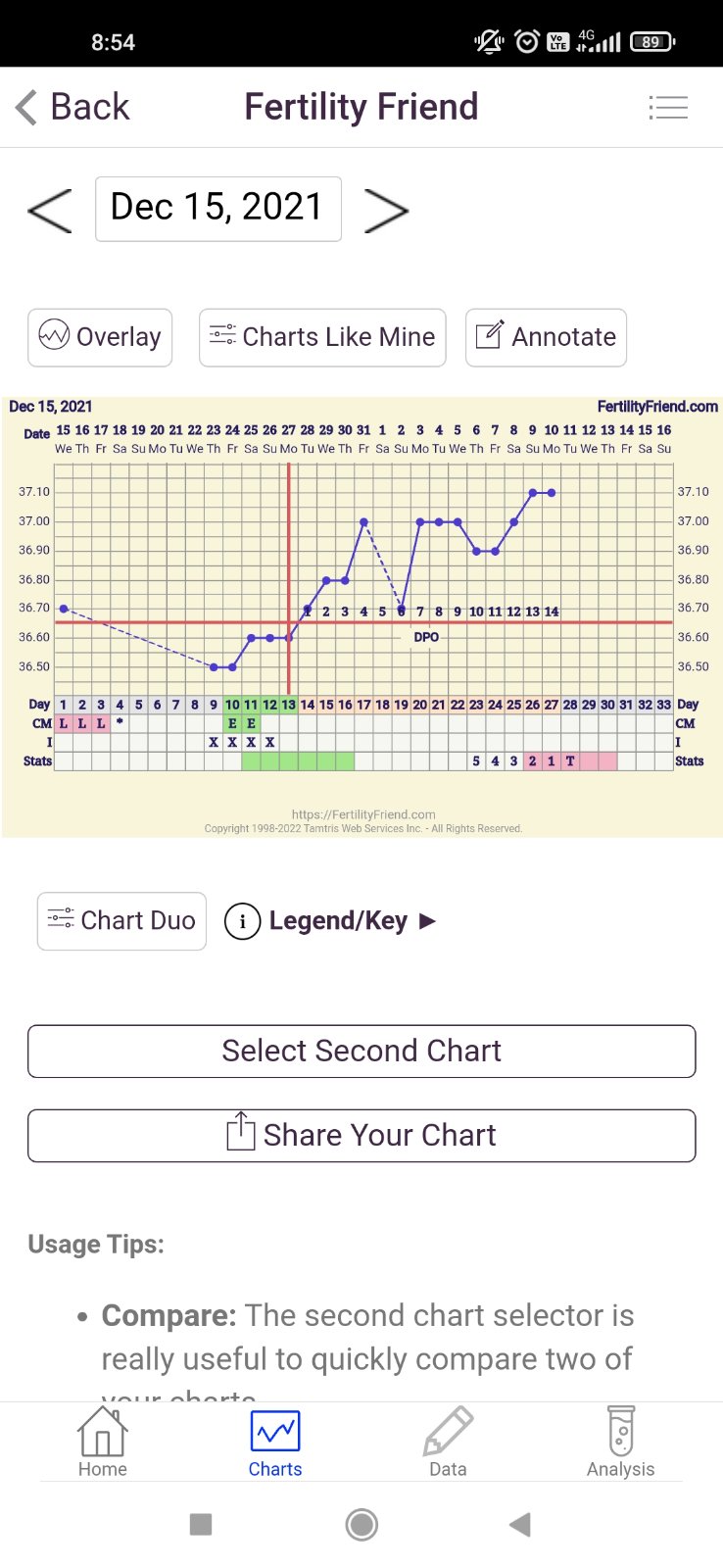Expand the Legend/Key section
Viewport: 723px width, 1568px height.
[331, 921]
